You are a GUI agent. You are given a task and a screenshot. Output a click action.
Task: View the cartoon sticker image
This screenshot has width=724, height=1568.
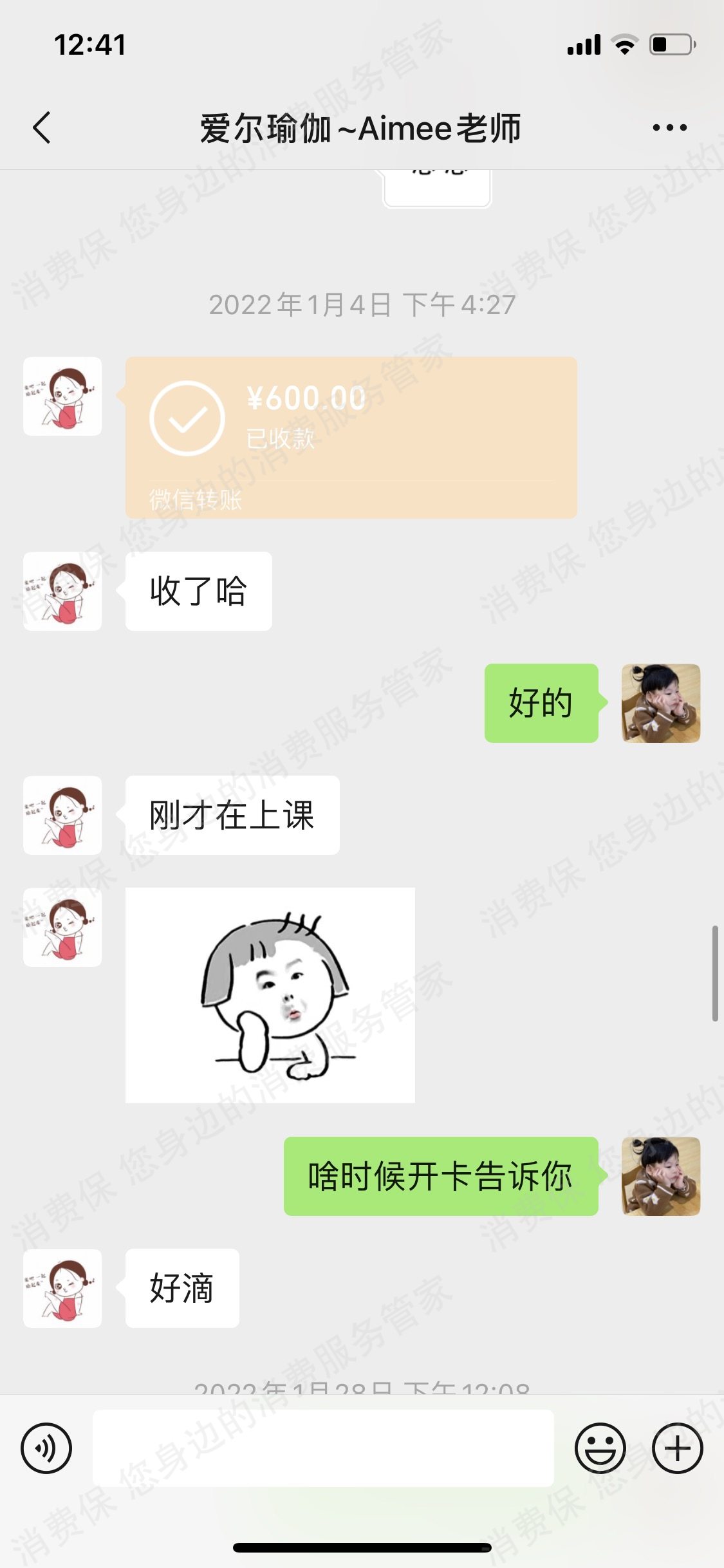click(x=270, y=995)
